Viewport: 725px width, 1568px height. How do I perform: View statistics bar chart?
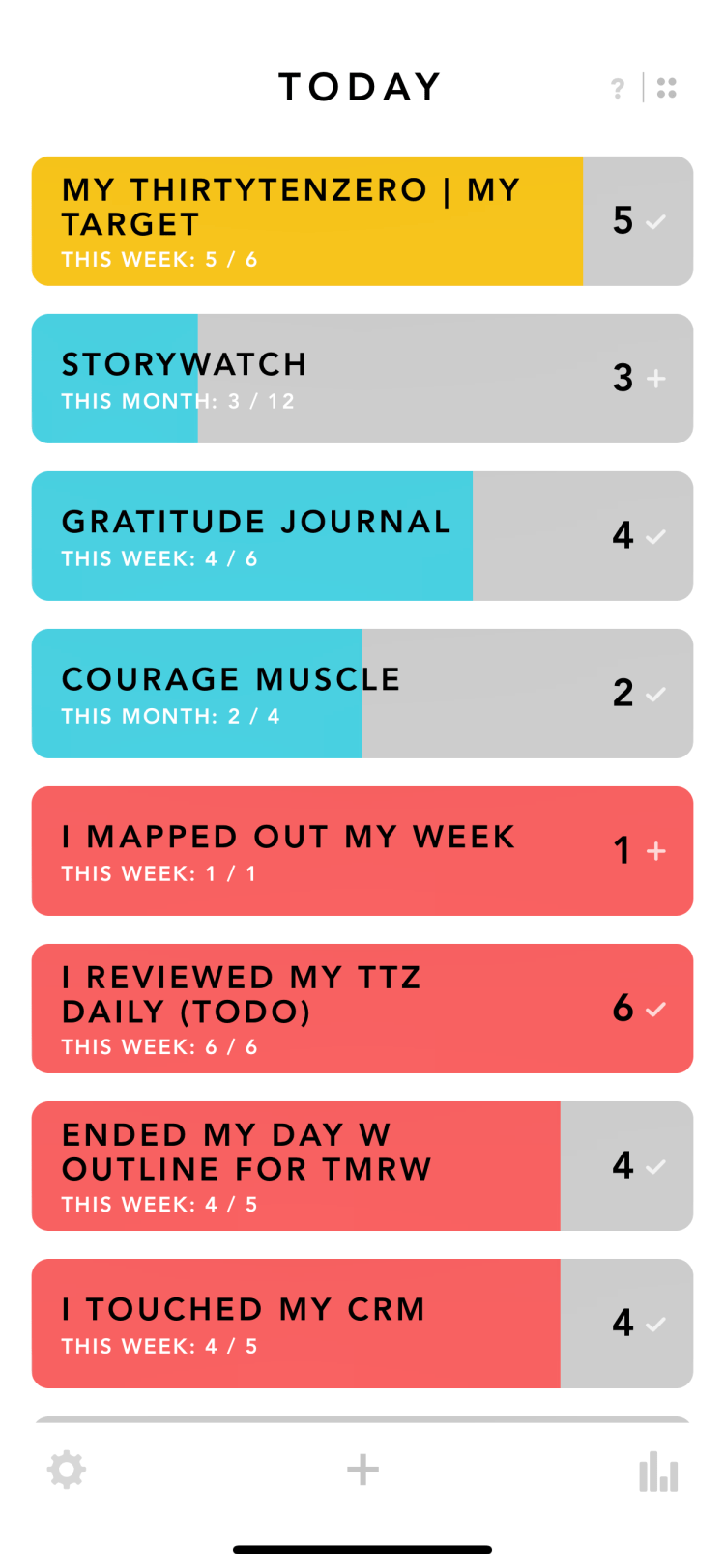click(x=658, y=1471)
